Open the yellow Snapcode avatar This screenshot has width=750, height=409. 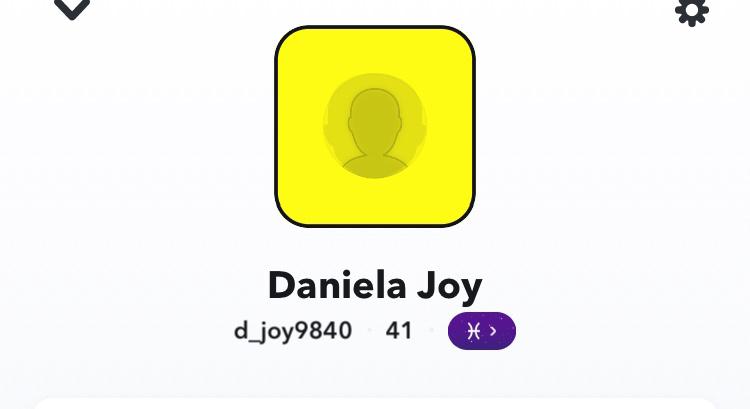point(375,126)
